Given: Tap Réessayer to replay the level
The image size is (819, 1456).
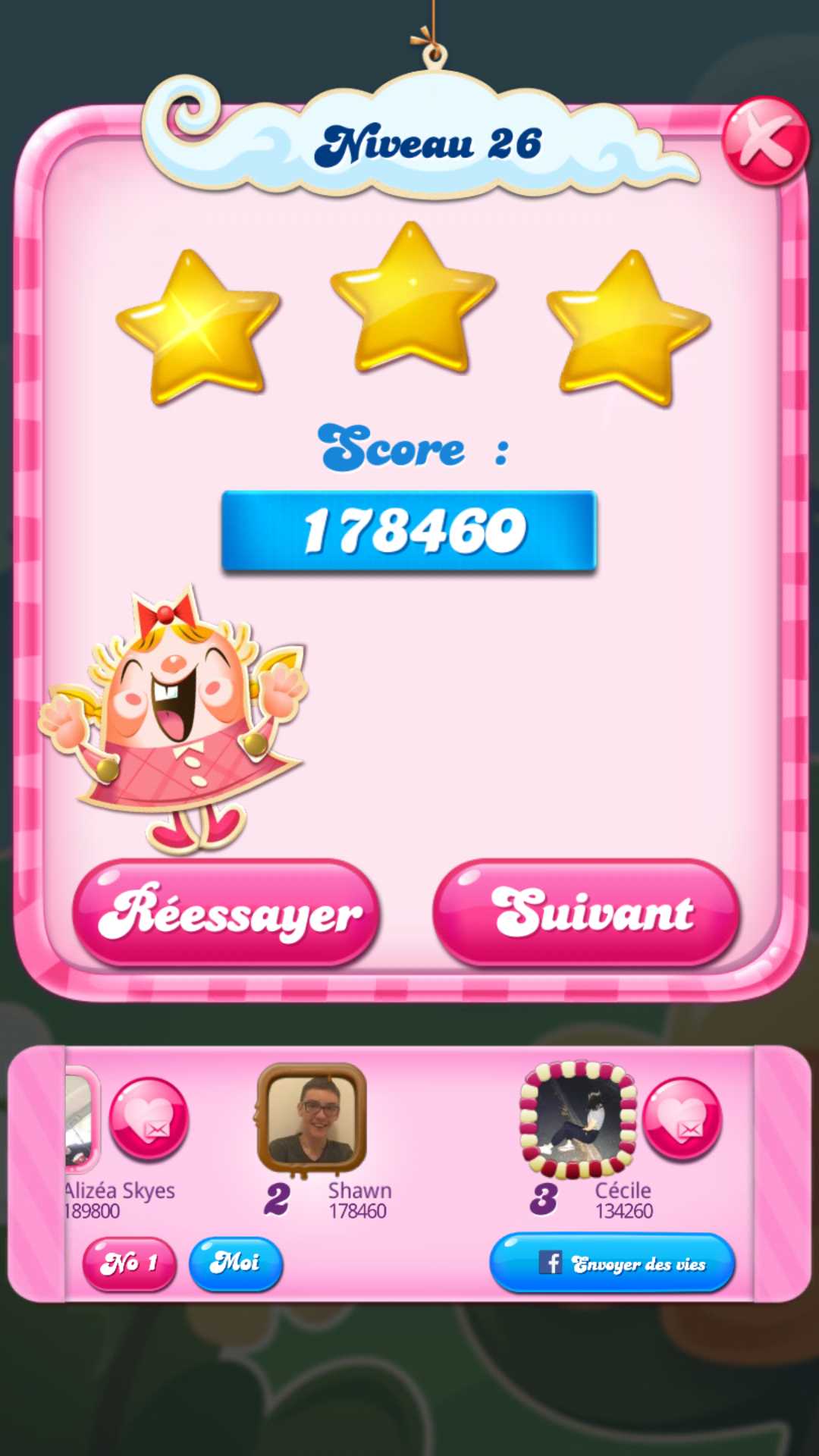Looking at the screenshot, I should click(x=226, y=913).
